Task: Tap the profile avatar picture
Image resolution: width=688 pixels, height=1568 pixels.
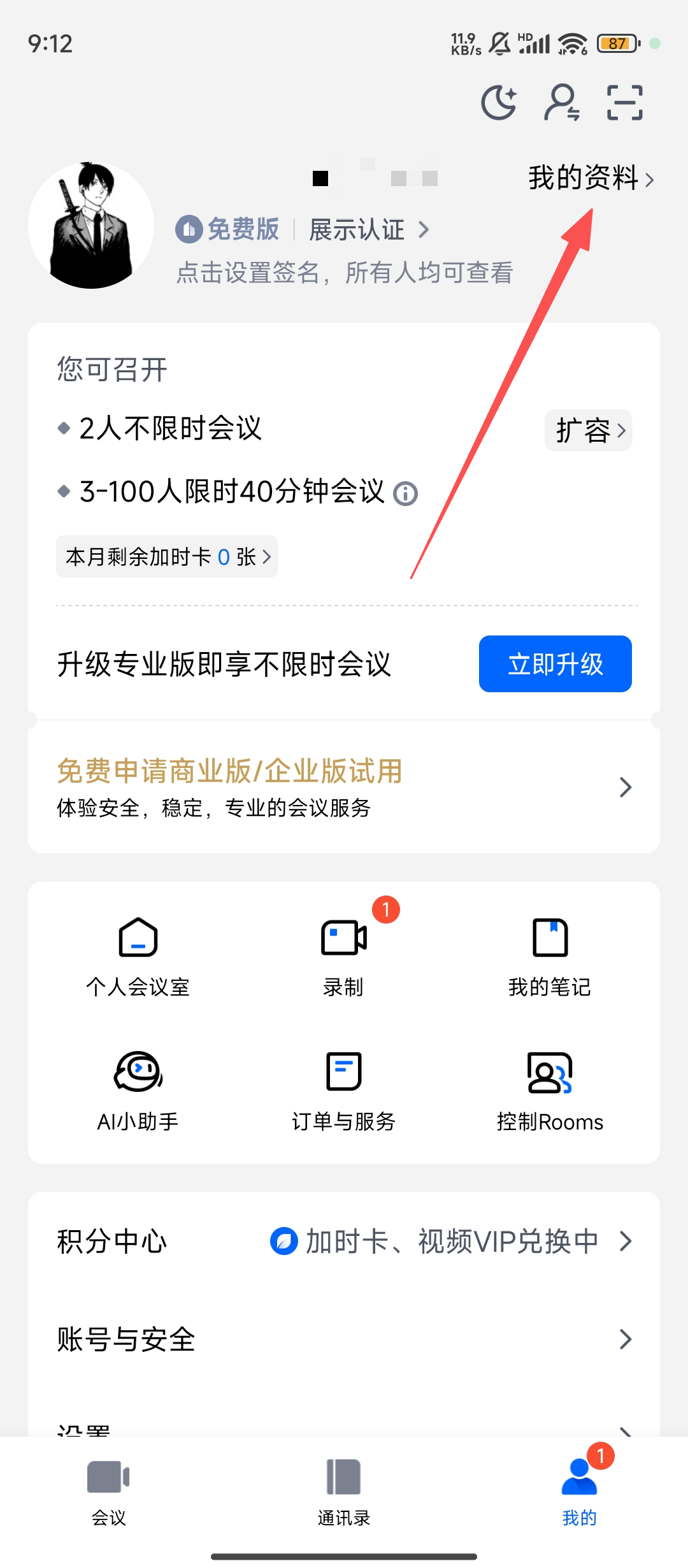Action: pyautogui.click(x=91, y=225)
